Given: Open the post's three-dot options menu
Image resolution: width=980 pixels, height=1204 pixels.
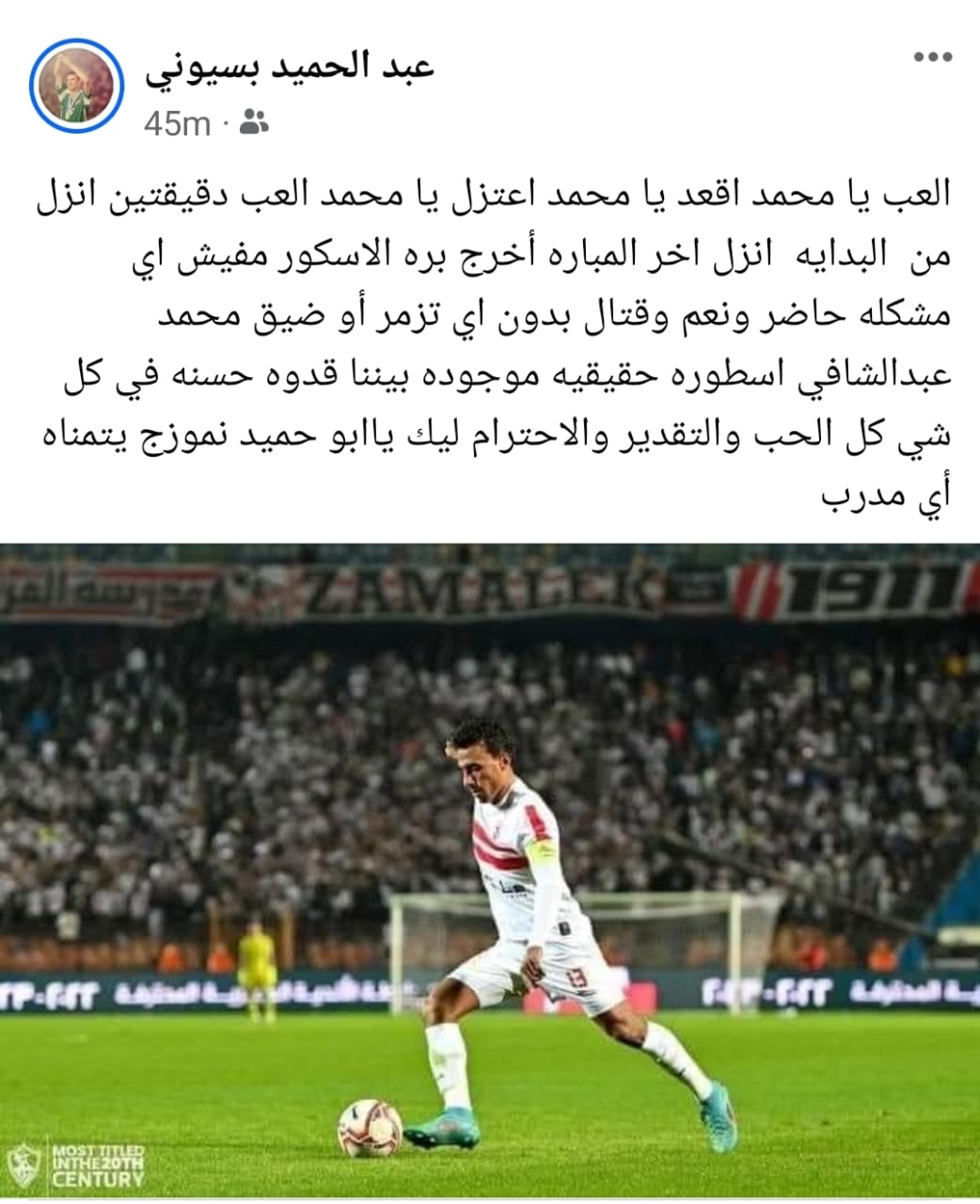Looking at the screenshot, I should pyautogui.click(x=933, y=58).
